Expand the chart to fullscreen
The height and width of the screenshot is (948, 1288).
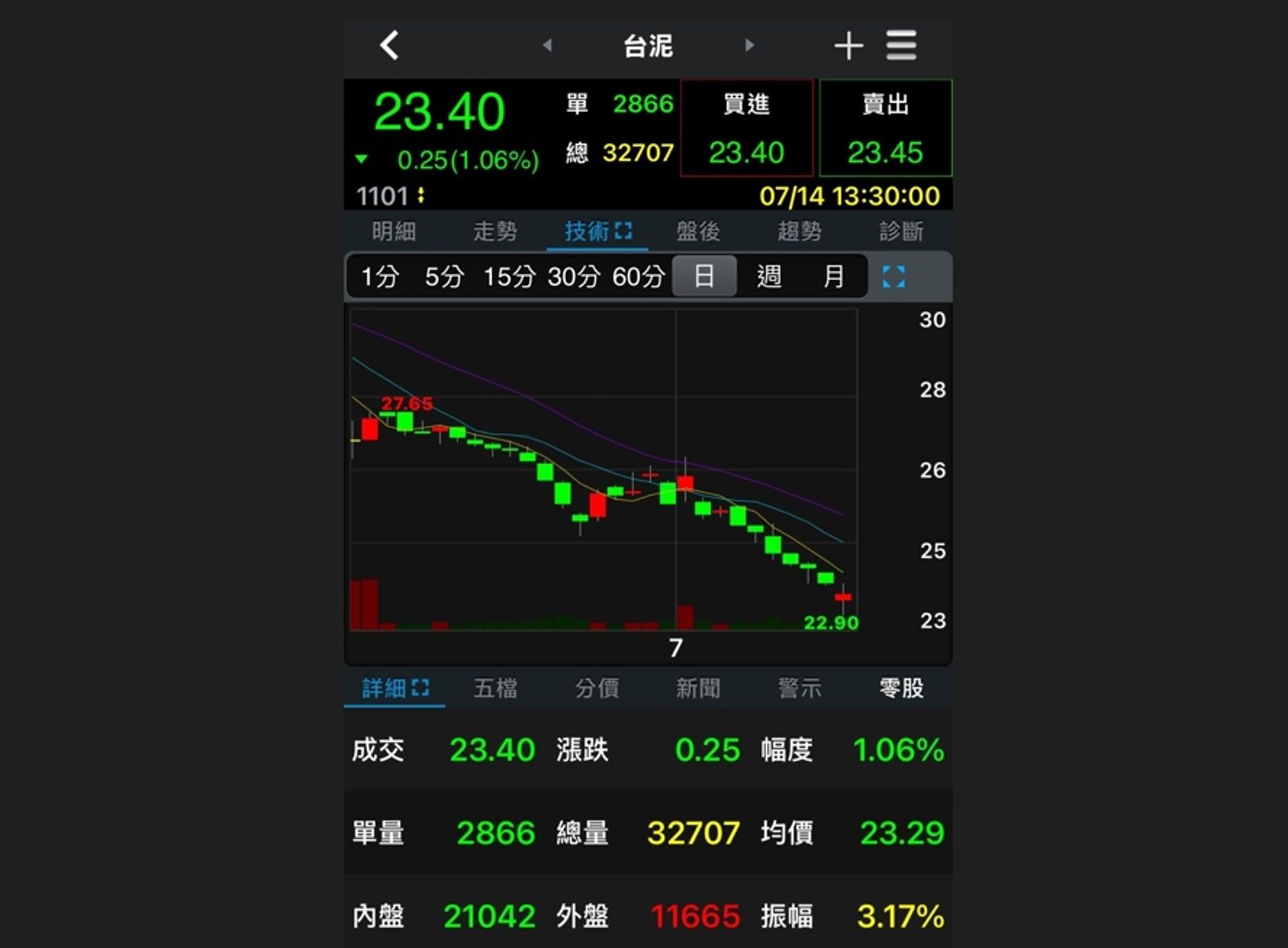(894, 277)
